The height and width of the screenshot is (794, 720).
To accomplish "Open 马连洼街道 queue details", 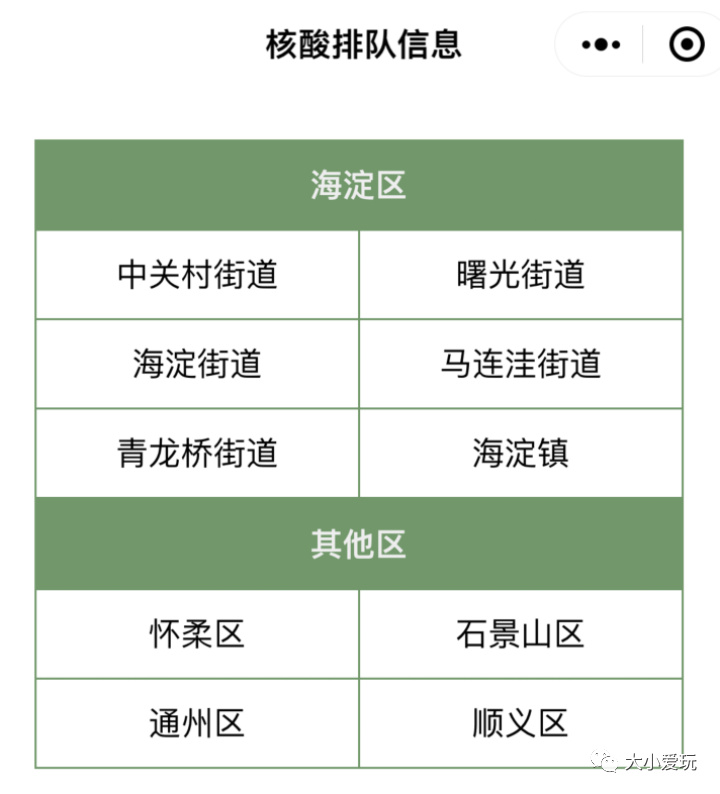I will pos(520,363).
